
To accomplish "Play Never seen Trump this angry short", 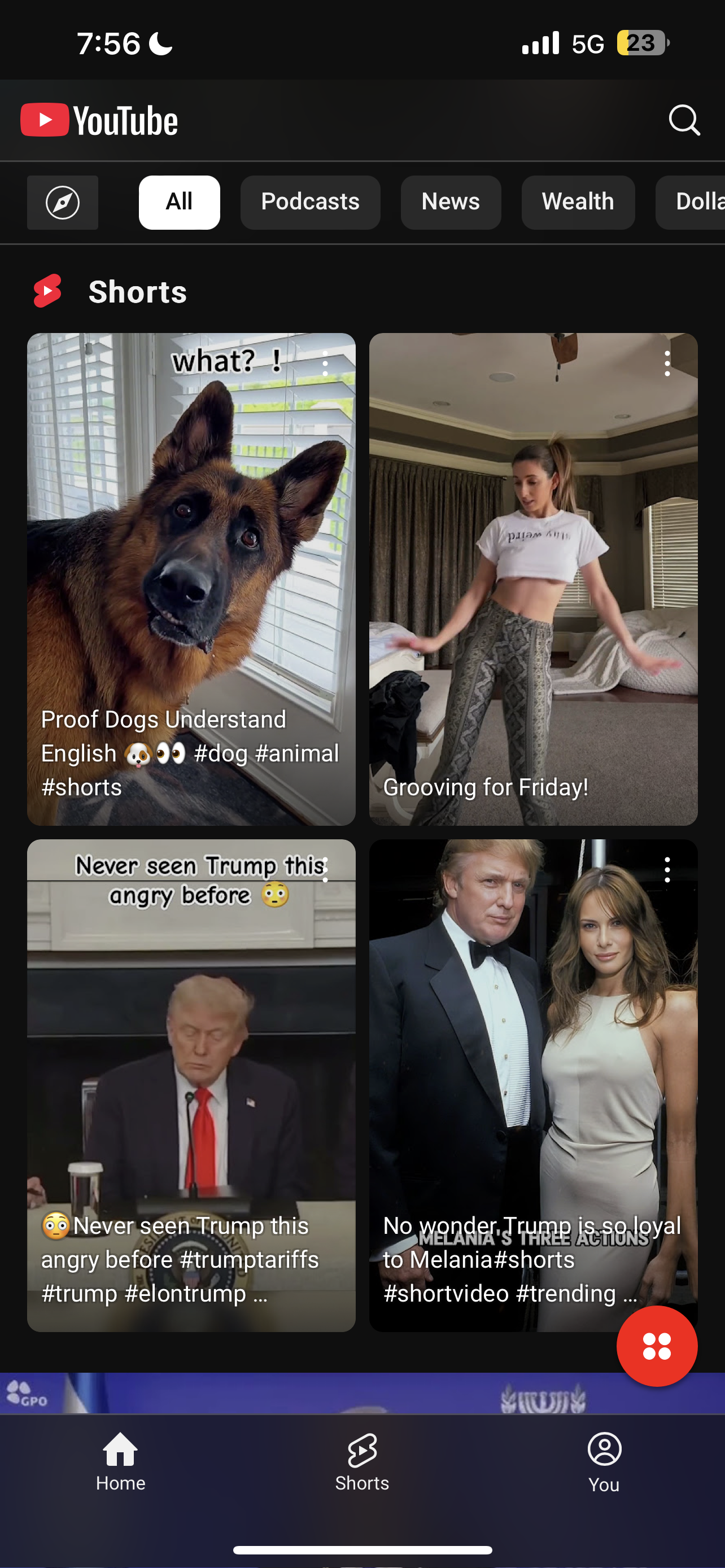I will 191,1085.
